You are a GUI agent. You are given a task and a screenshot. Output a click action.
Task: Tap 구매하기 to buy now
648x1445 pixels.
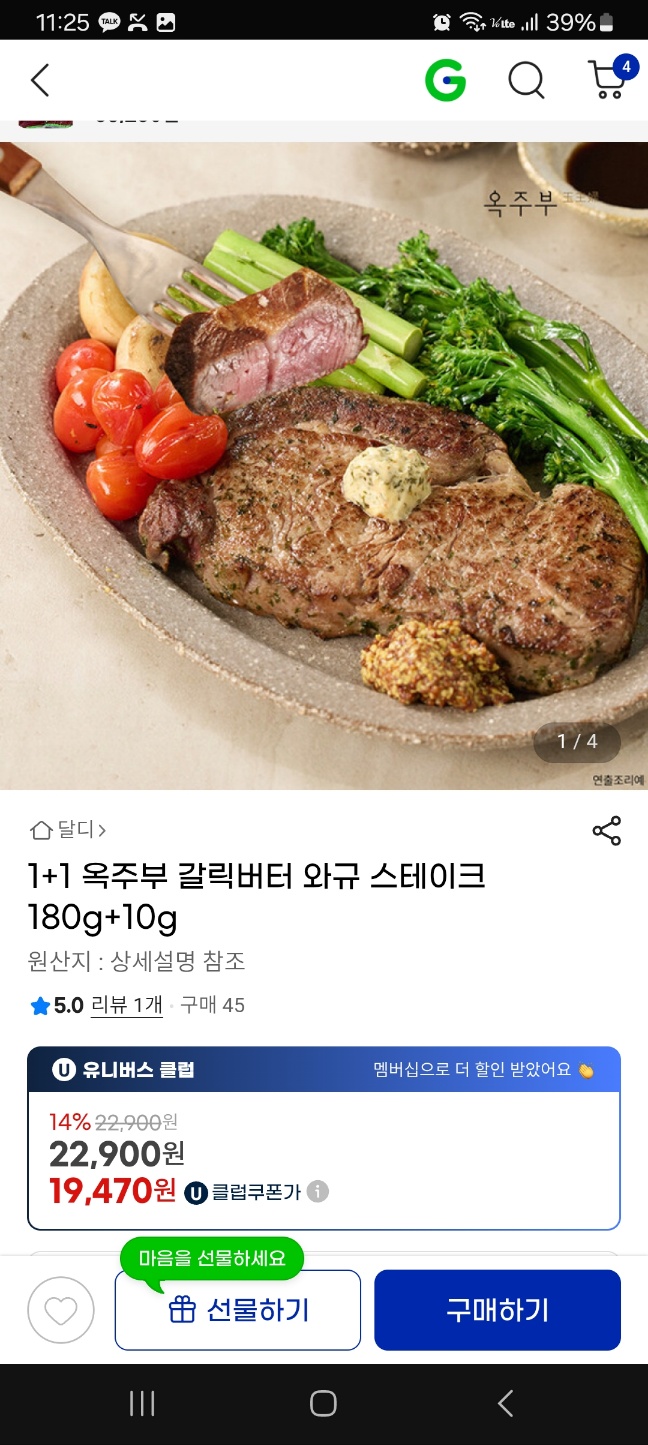point(497,1310)
